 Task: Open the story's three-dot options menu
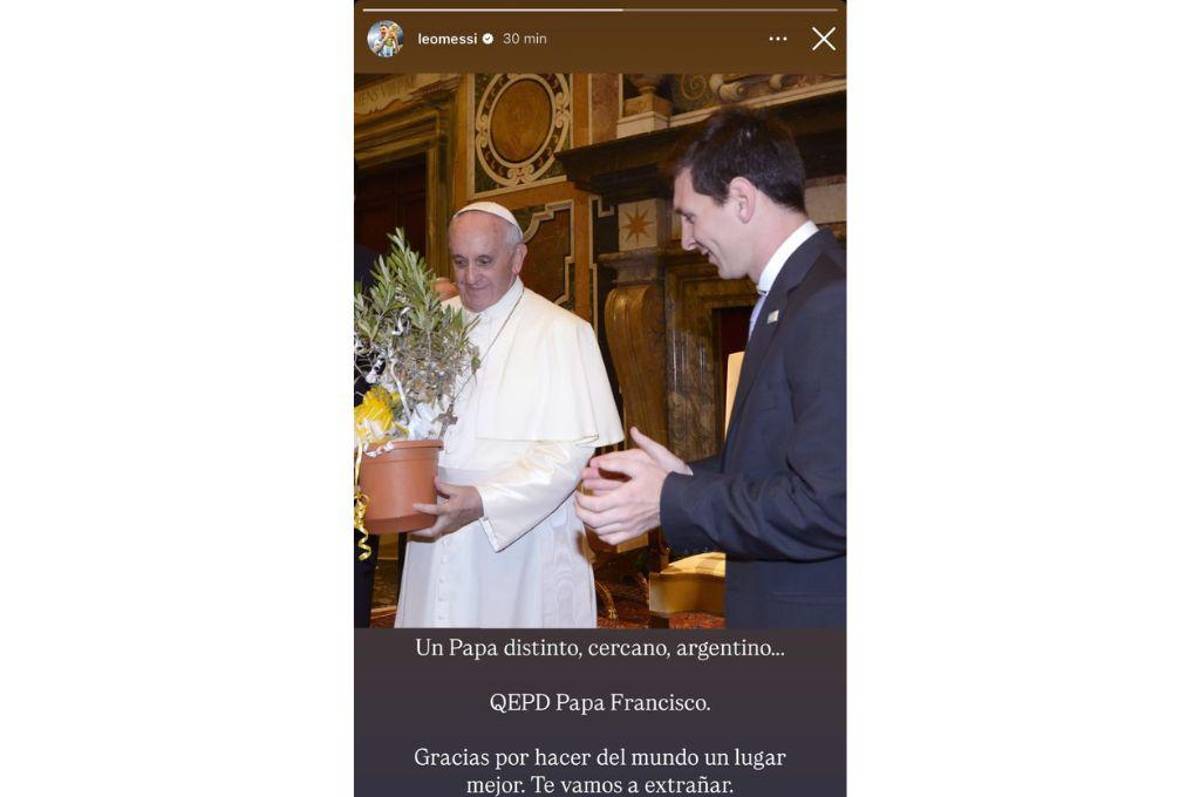778,39
